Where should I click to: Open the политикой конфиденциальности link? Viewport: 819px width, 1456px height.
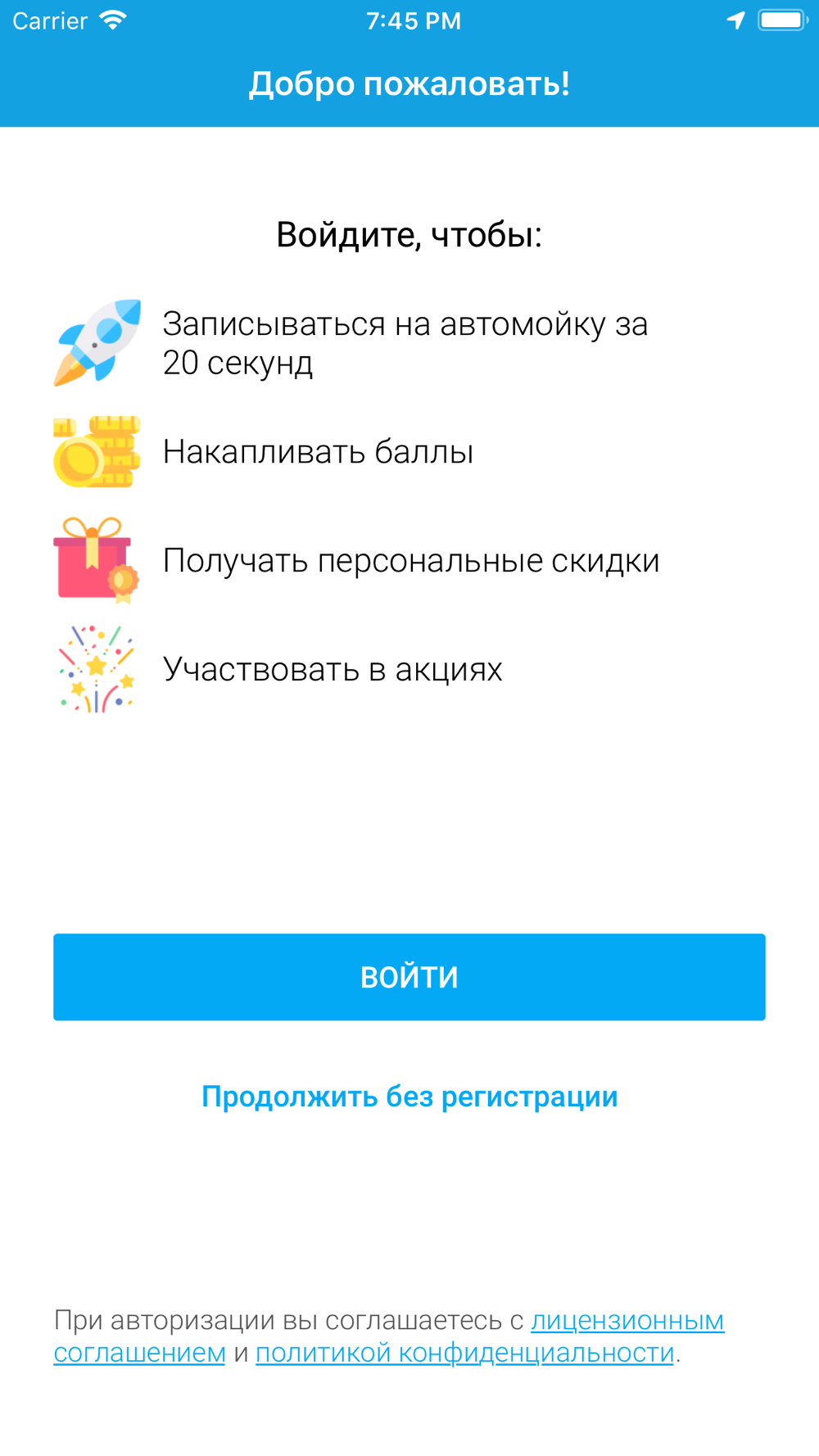coord(464,1353)
